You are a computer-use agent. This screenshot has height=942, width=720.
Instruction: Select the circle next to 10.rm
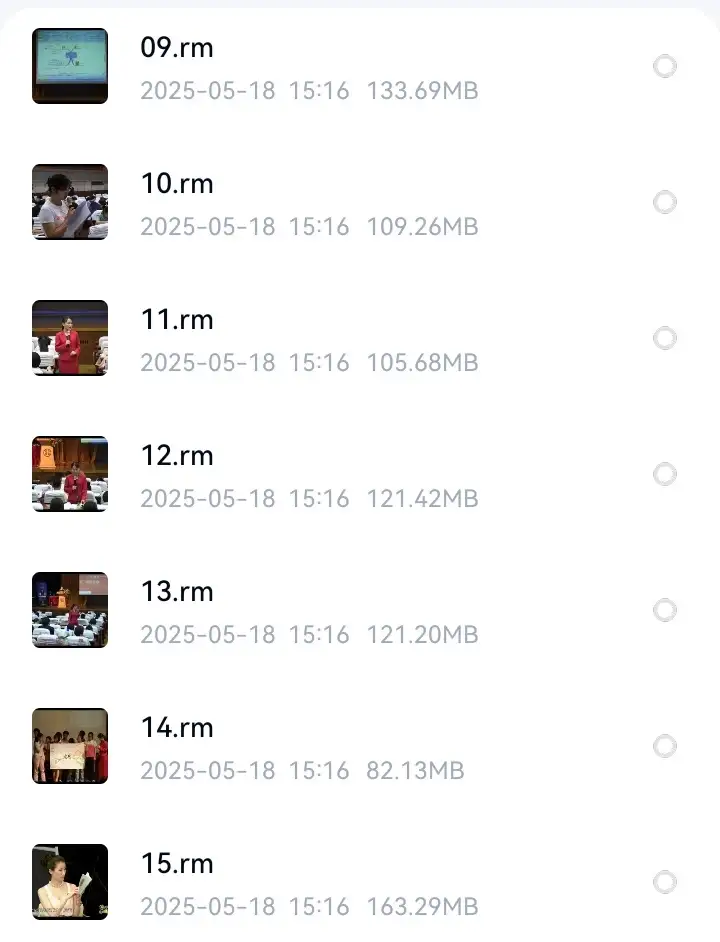coord(665,202)
